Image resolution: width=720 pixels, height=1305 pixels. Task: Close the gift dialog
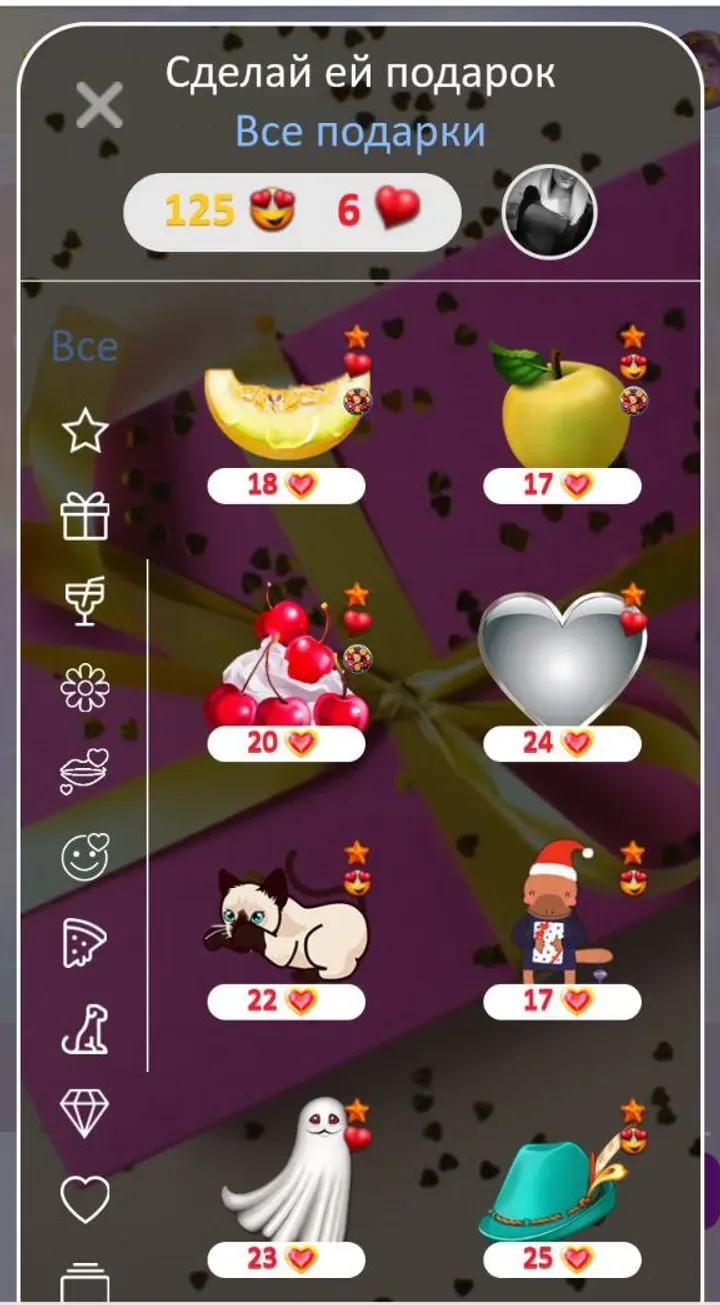[x=99, y=104]
